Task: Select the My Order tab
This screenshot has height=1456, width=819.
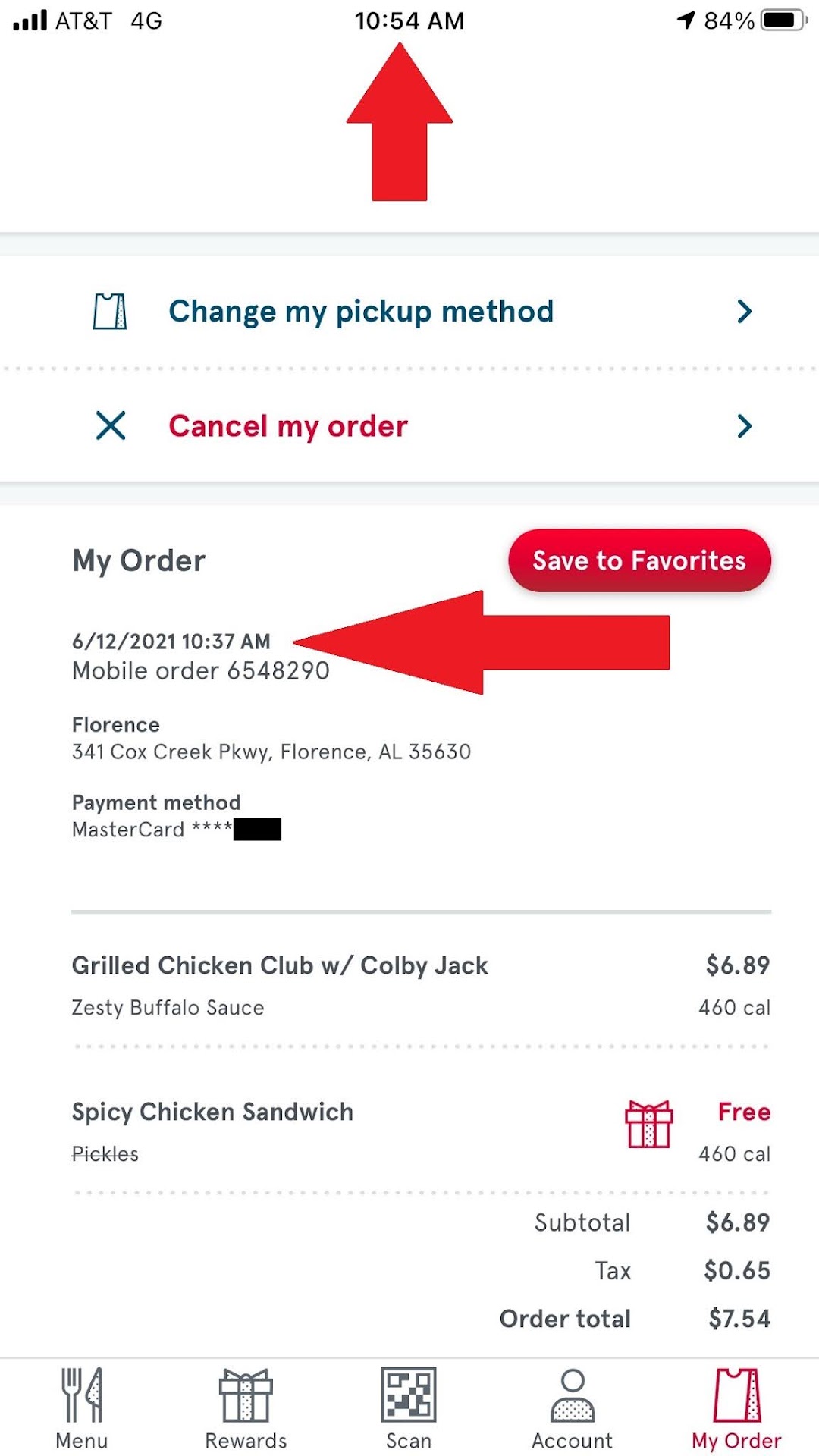Action: tap(736, 1408)
